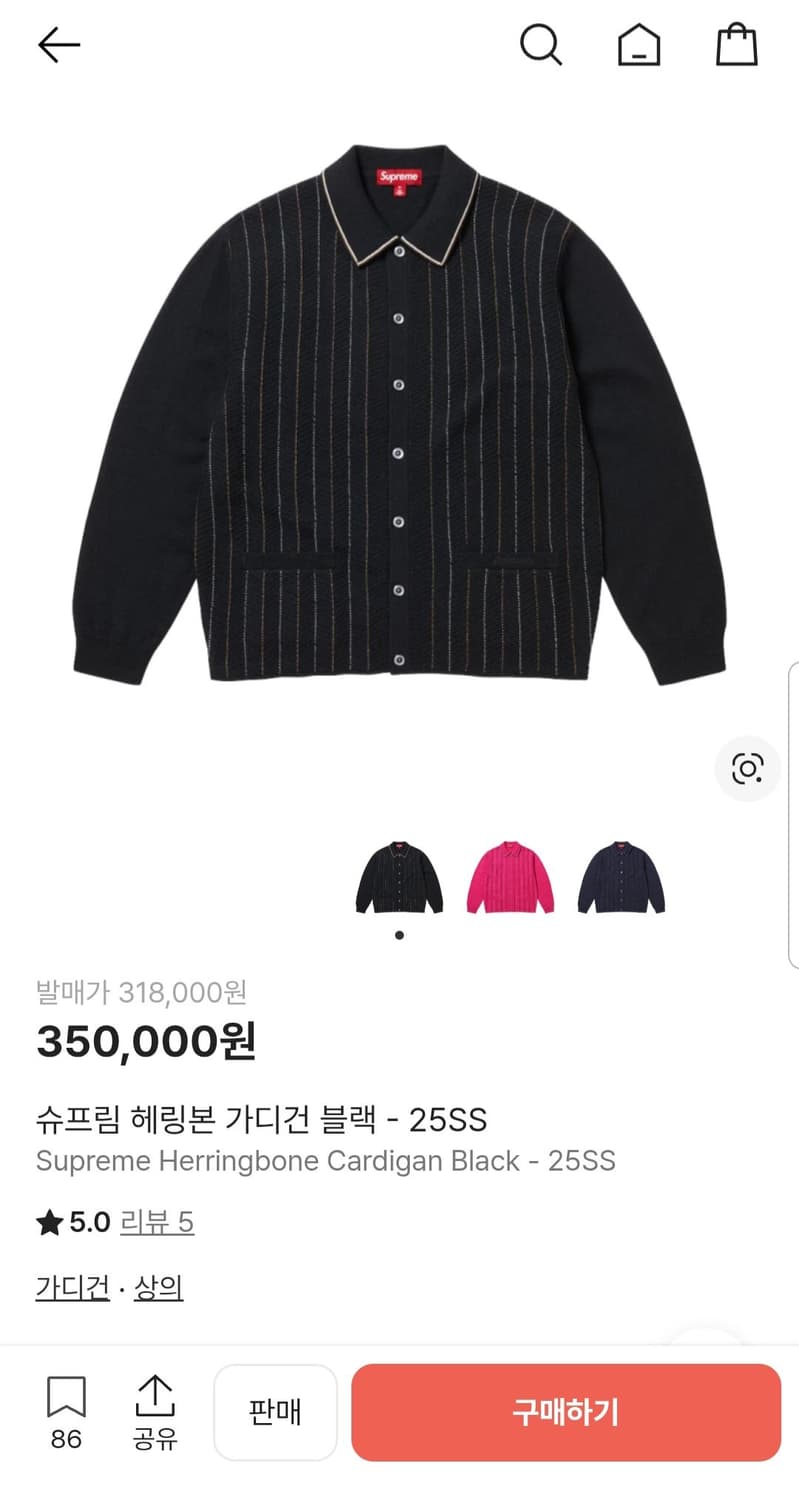Image resolution: width=799 pixels, height=1500 pixels.
Task: Go to the home screen
Action: (x=639, y=44)
